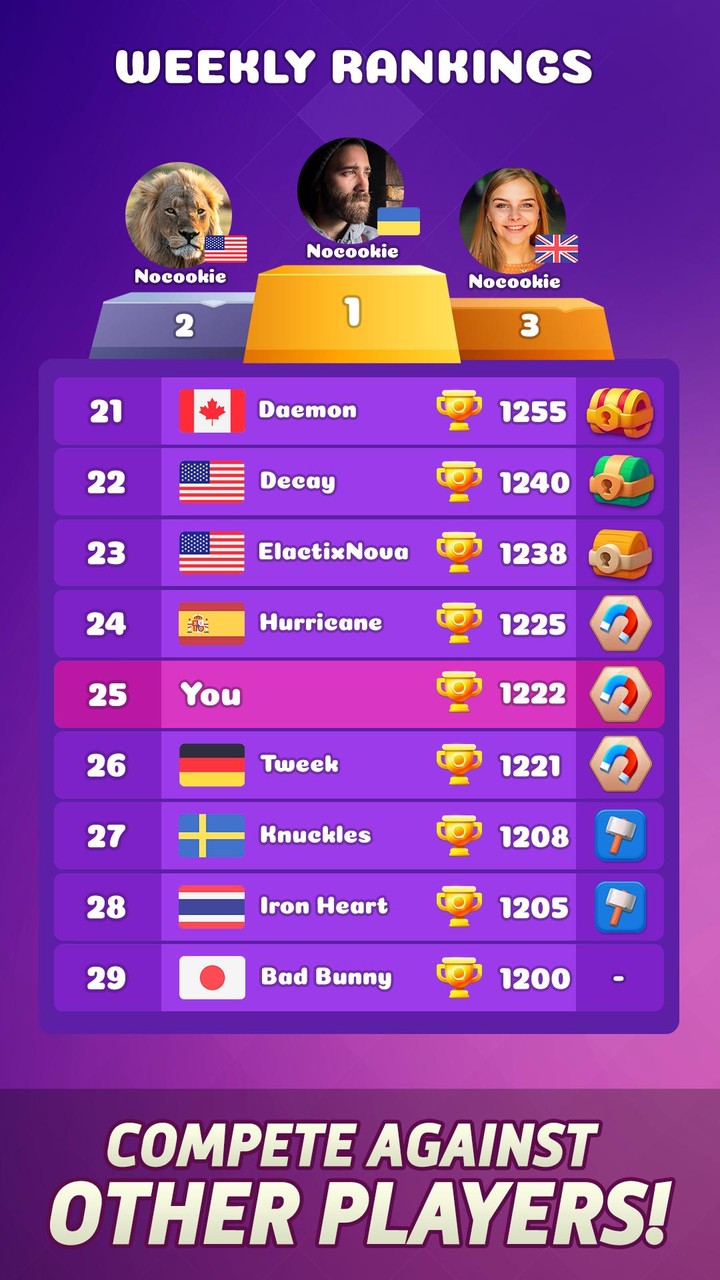The image size is (720, 1280).
Task: Select the Canadian flag on Daemon's row
Action: 210,410
